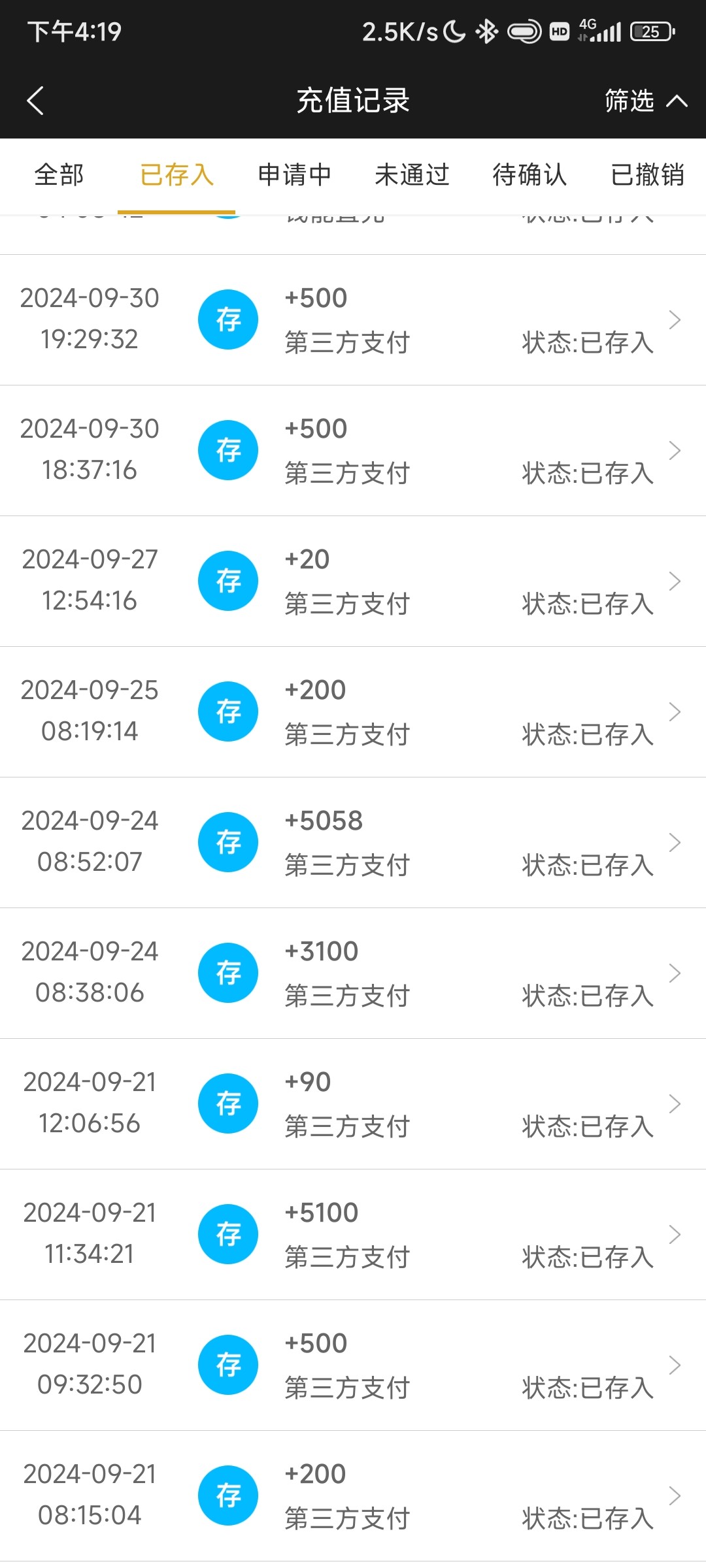Go back from the 充值记录 page
The image size is (706, 1568).
coord(36,101)
